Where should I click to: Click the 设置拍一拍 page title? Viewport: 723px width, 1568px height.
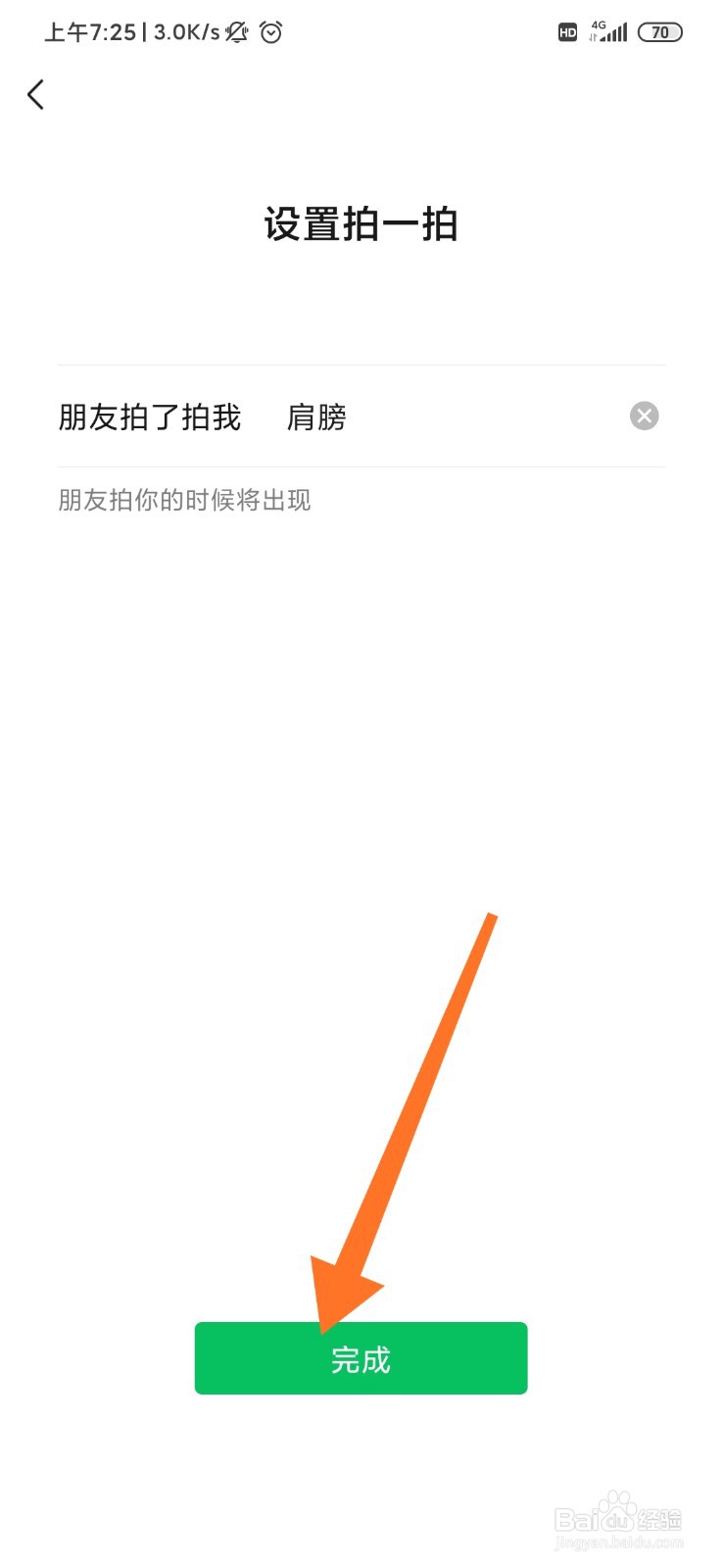coord(361,223)
